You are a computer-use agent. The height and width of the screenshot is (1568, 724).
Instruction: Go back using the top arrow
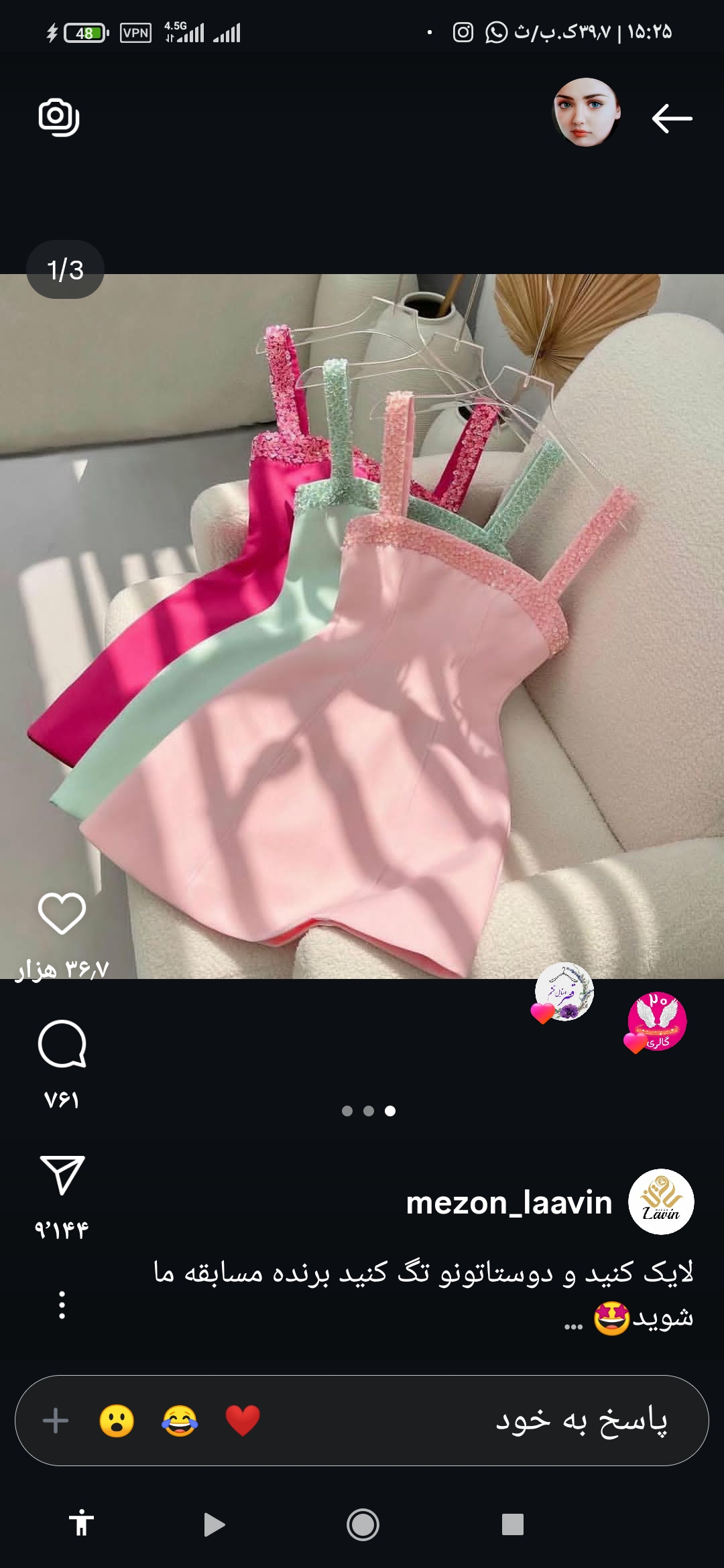pyautogui.click(x=672, y=119)
